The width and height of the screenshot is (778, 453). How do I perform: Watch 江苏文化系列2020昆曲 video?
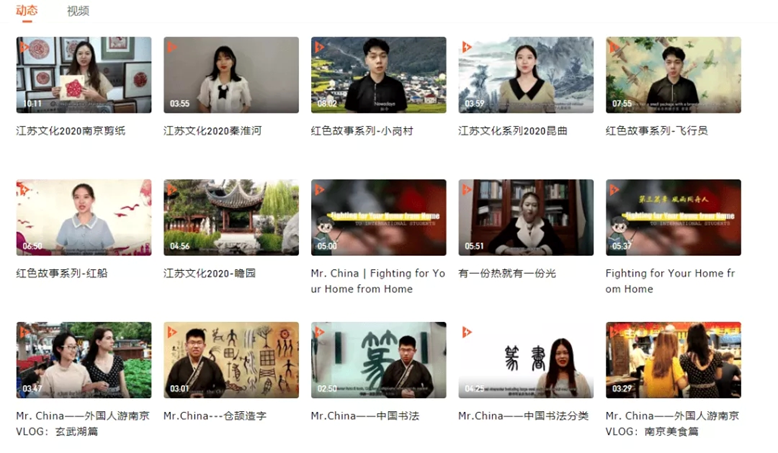tap(526, 75)
